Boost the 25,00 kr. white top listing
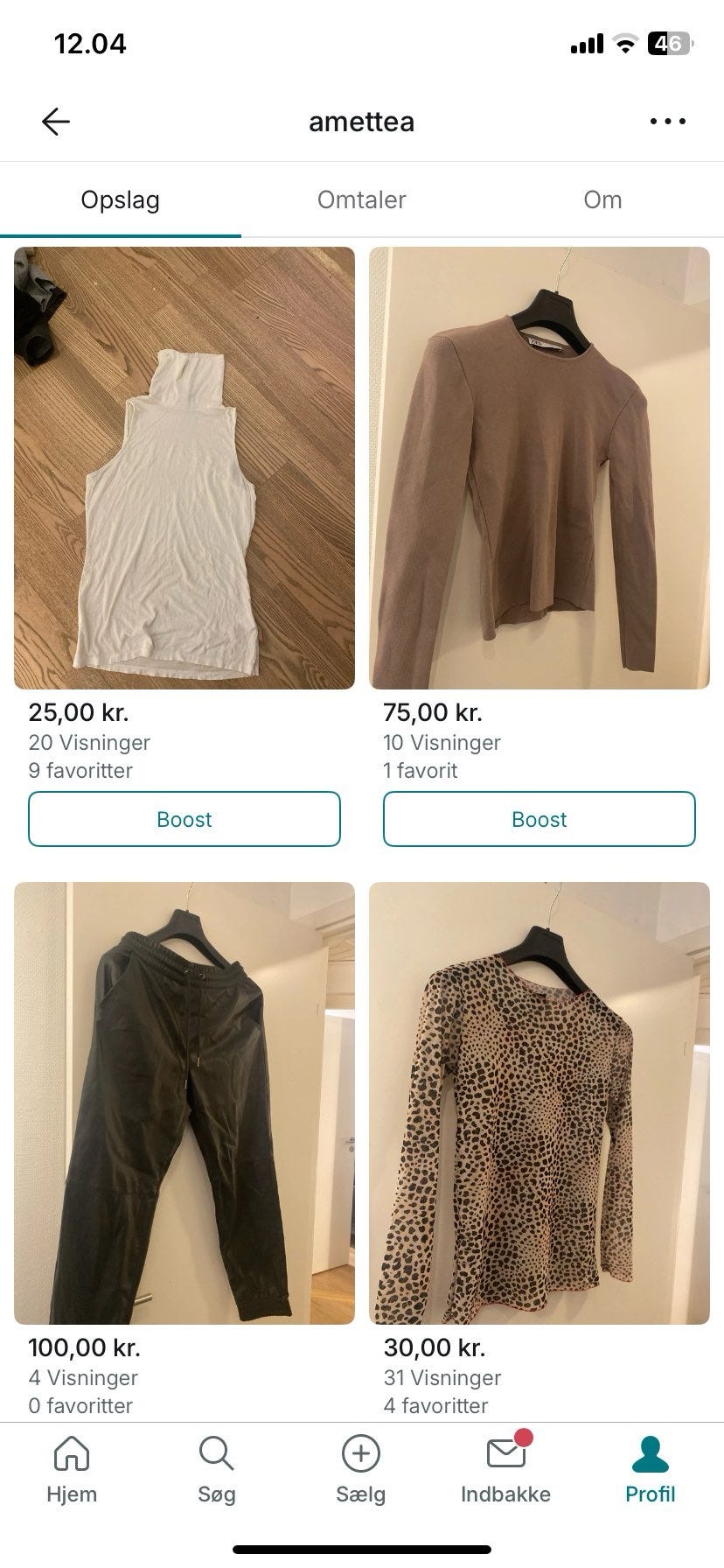724x1568 pixels. click(184, 819)
